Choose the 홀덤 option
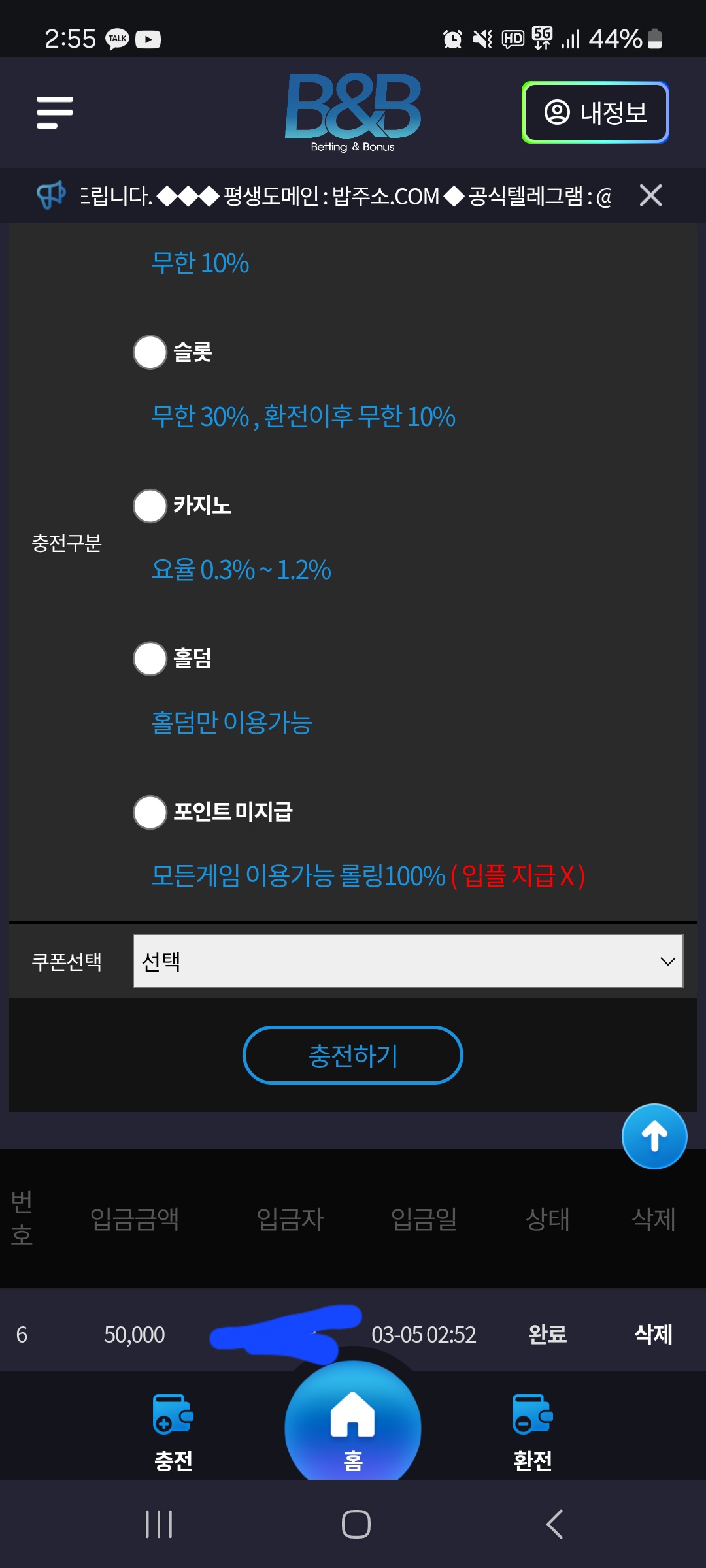This screenshot has height=1568, width=706. pyautogui.click(x=150, y=659)
